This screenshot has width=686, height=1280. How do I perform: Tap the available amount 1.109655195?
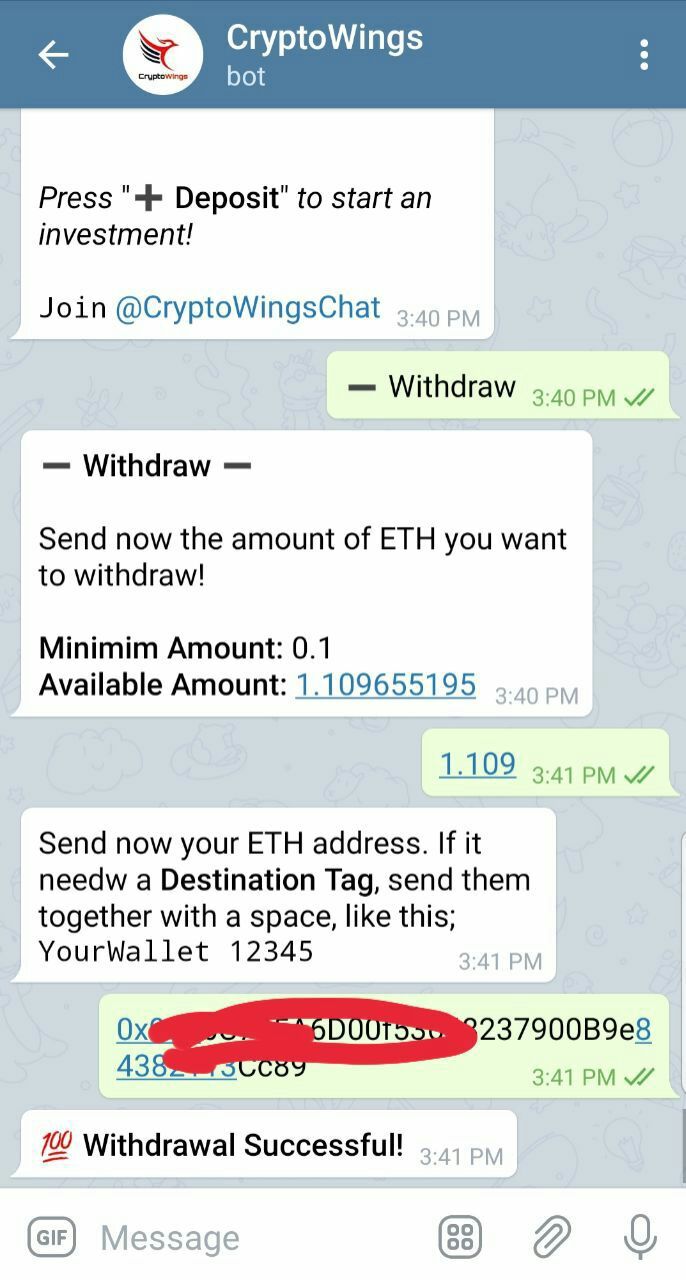coord(385,685)
